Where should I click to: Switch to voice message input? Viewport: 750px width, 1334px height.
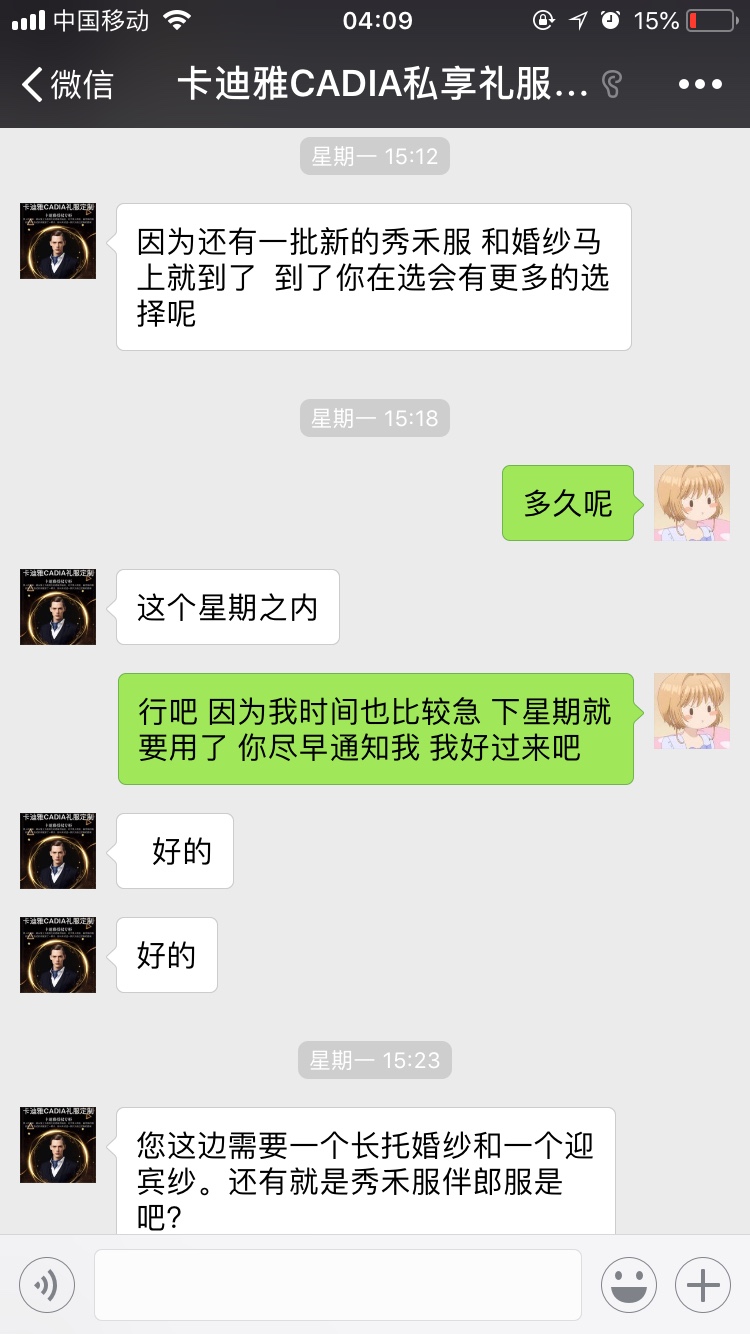47,1284
